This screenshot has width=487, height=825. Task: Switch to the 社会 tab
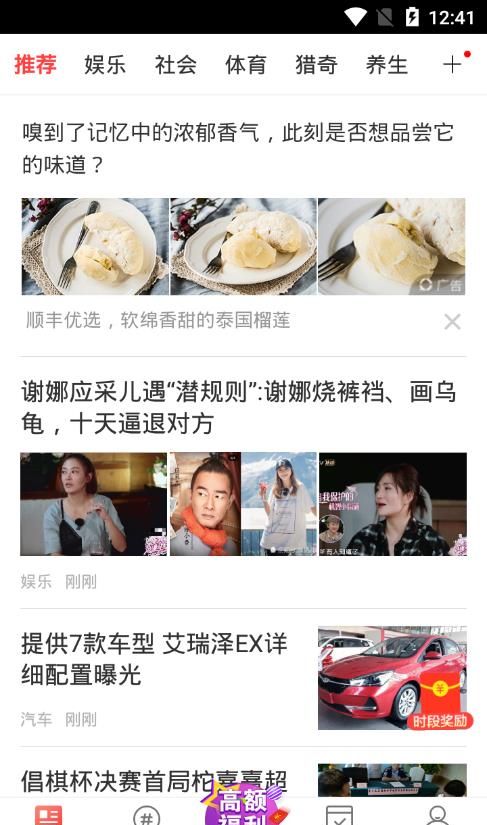click(x=176, y=65)
